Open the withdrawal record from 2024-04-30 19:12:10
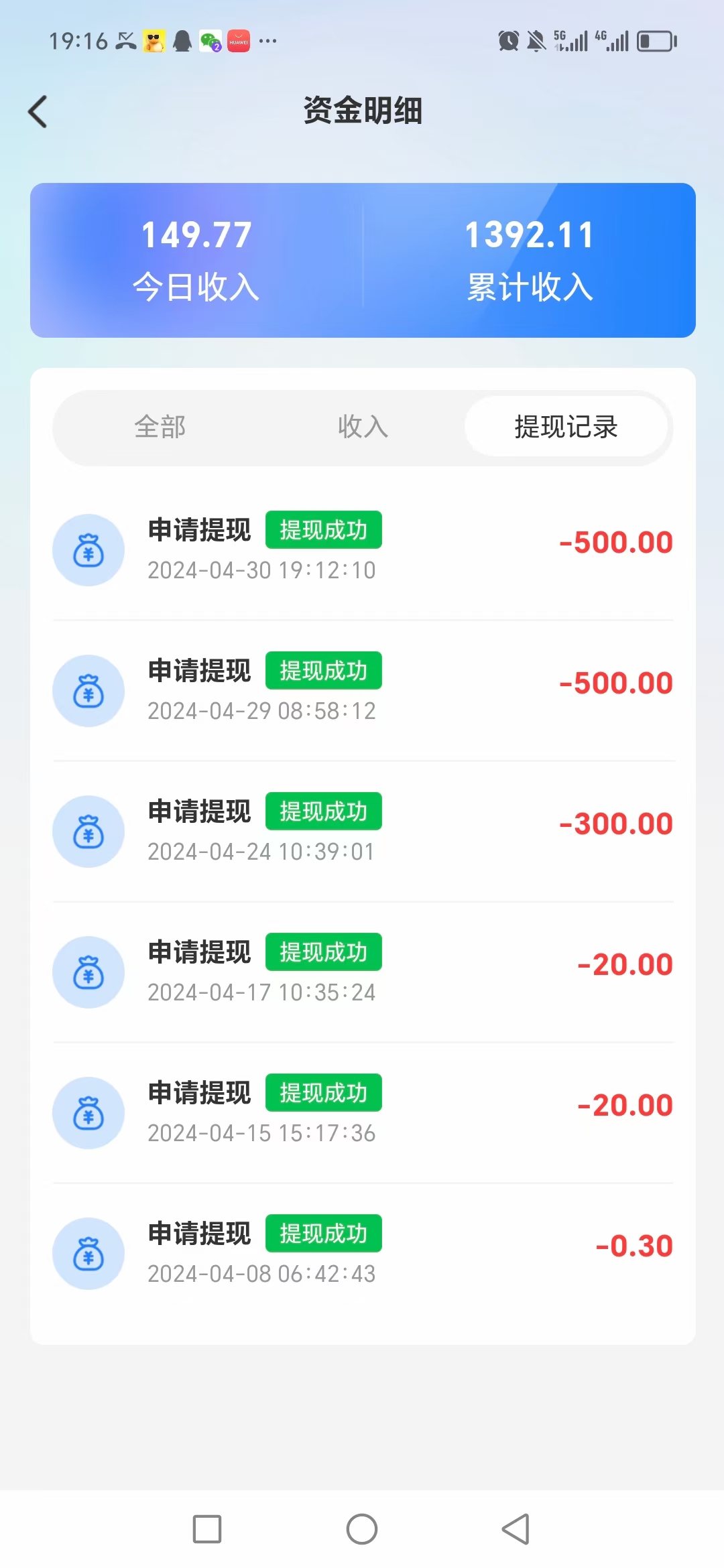Image resolution: width=724 pixels, height=1568 pixels. (x=363, y=550)
